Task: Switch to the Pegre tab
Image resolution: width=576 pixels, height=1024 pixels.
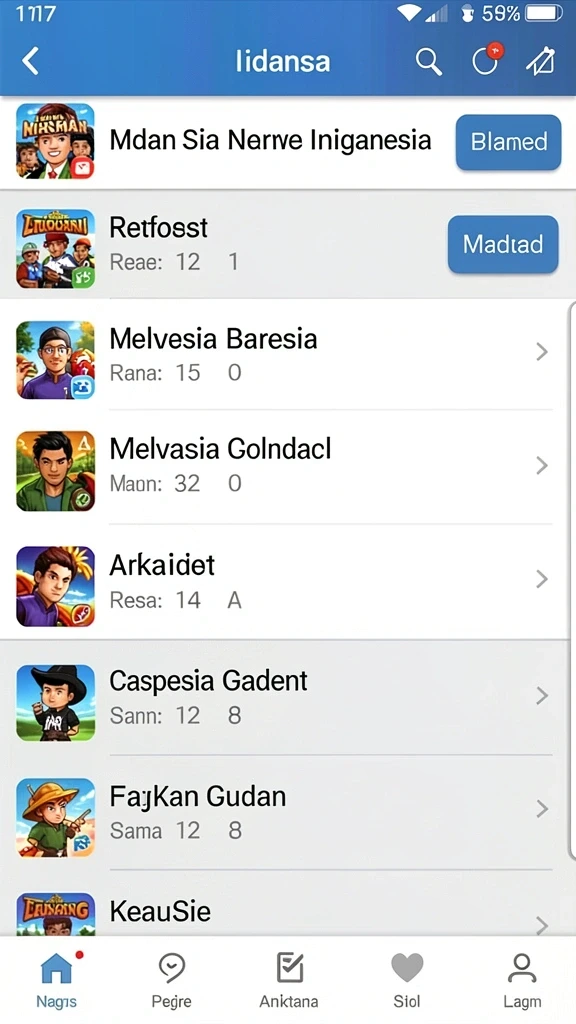Action: (172, 980)
